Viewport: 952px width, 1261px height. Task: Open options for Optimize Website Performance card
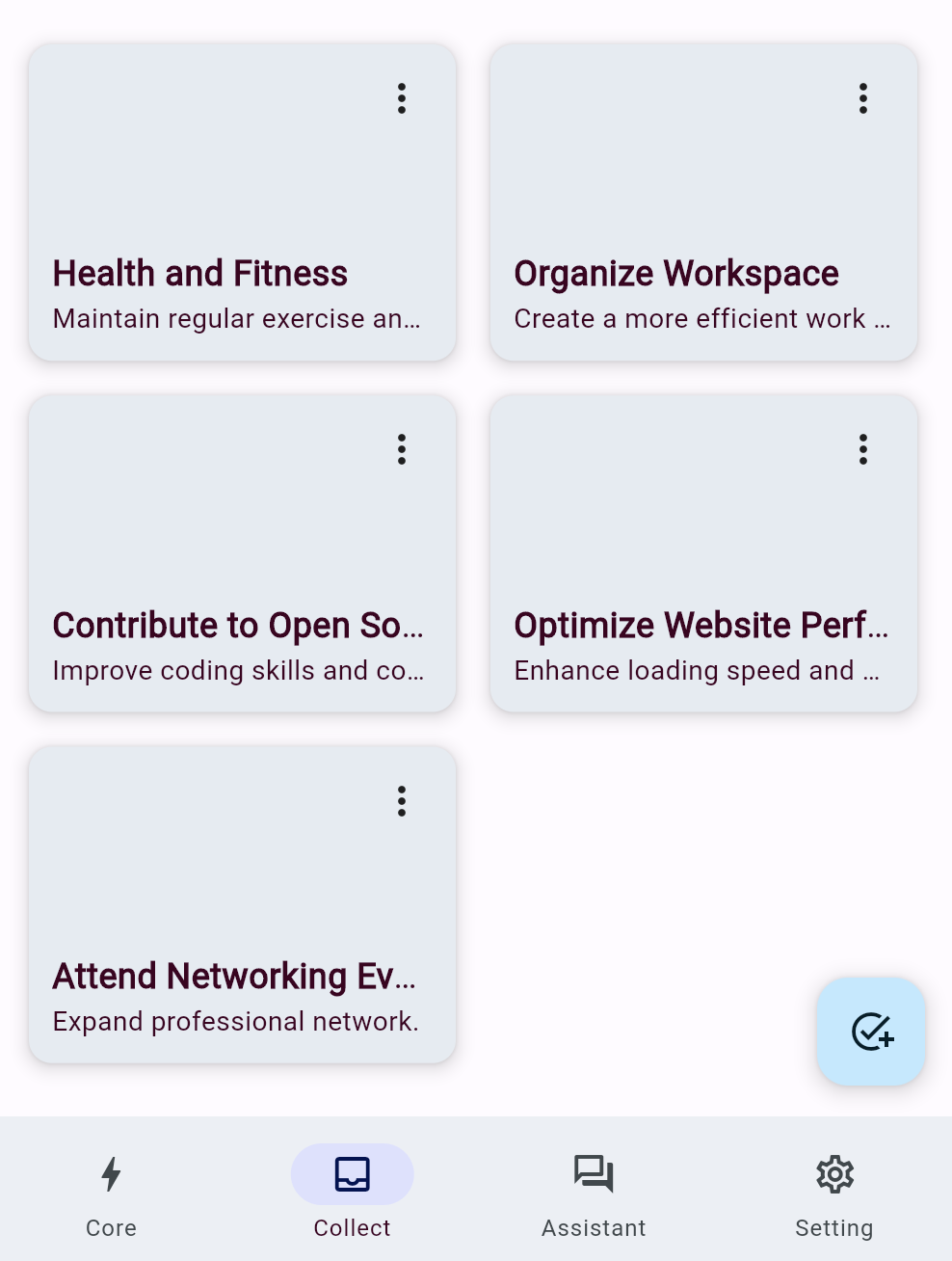tap(862, 449)
